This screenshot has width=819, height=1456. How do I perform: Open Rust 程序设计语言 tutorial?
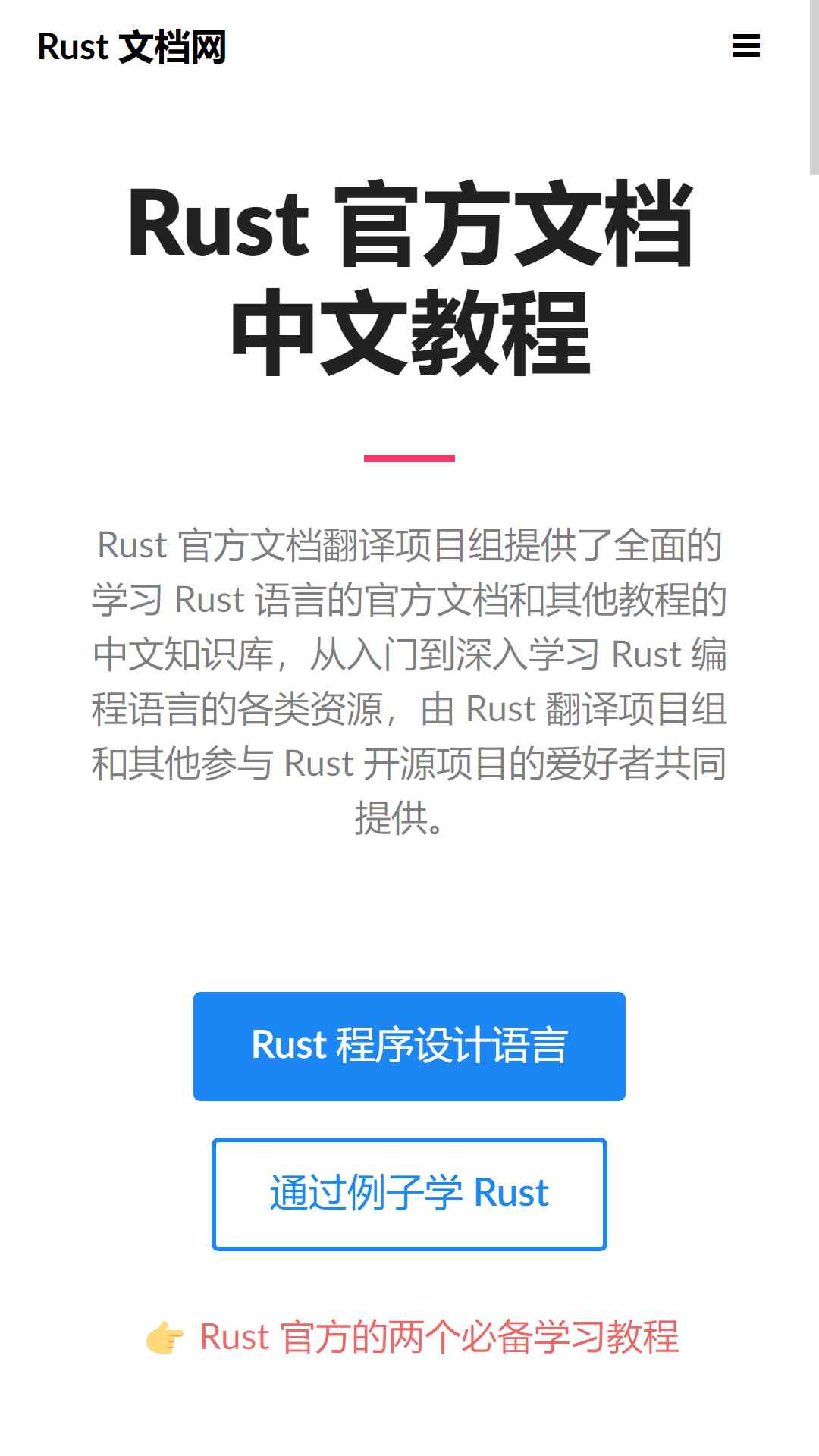[x=409, y=1046]
